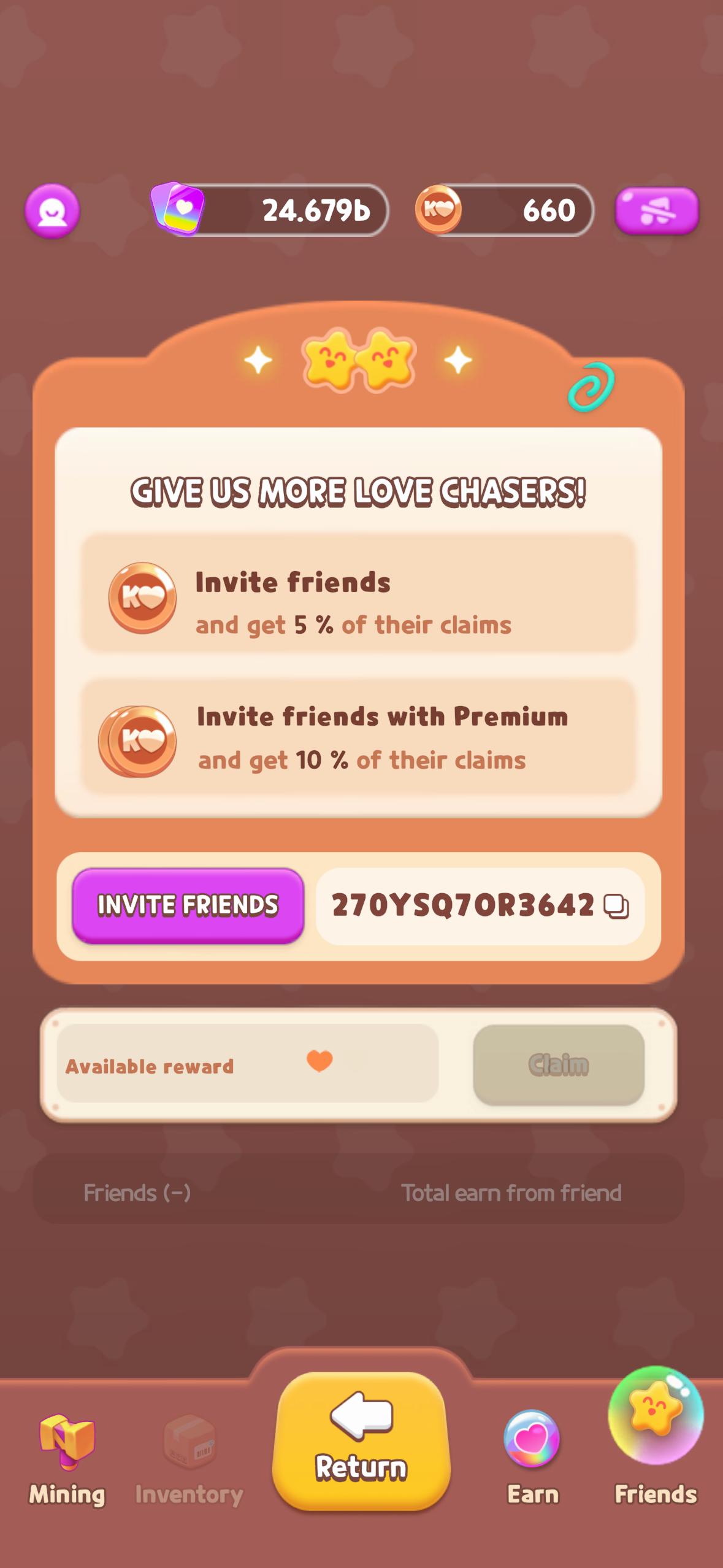Copy the referral code 270YSQ70R3642
This screenshot has width=723, height=1568.
[x=616, y=906]
